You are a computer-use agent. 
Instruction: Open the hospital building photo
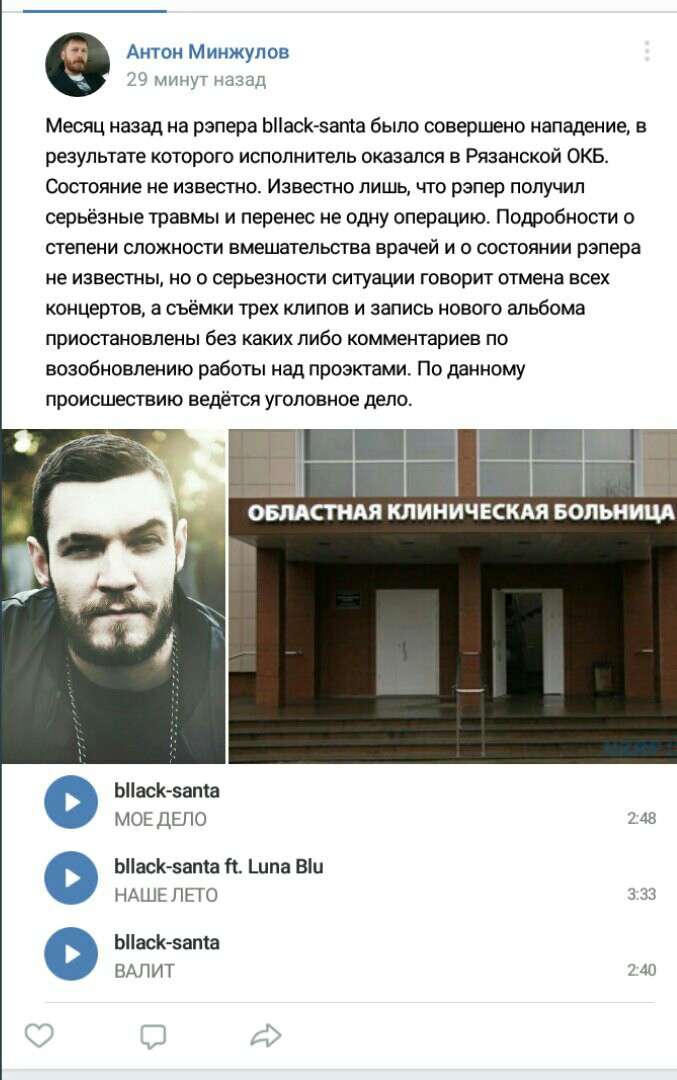coord(453,596)
